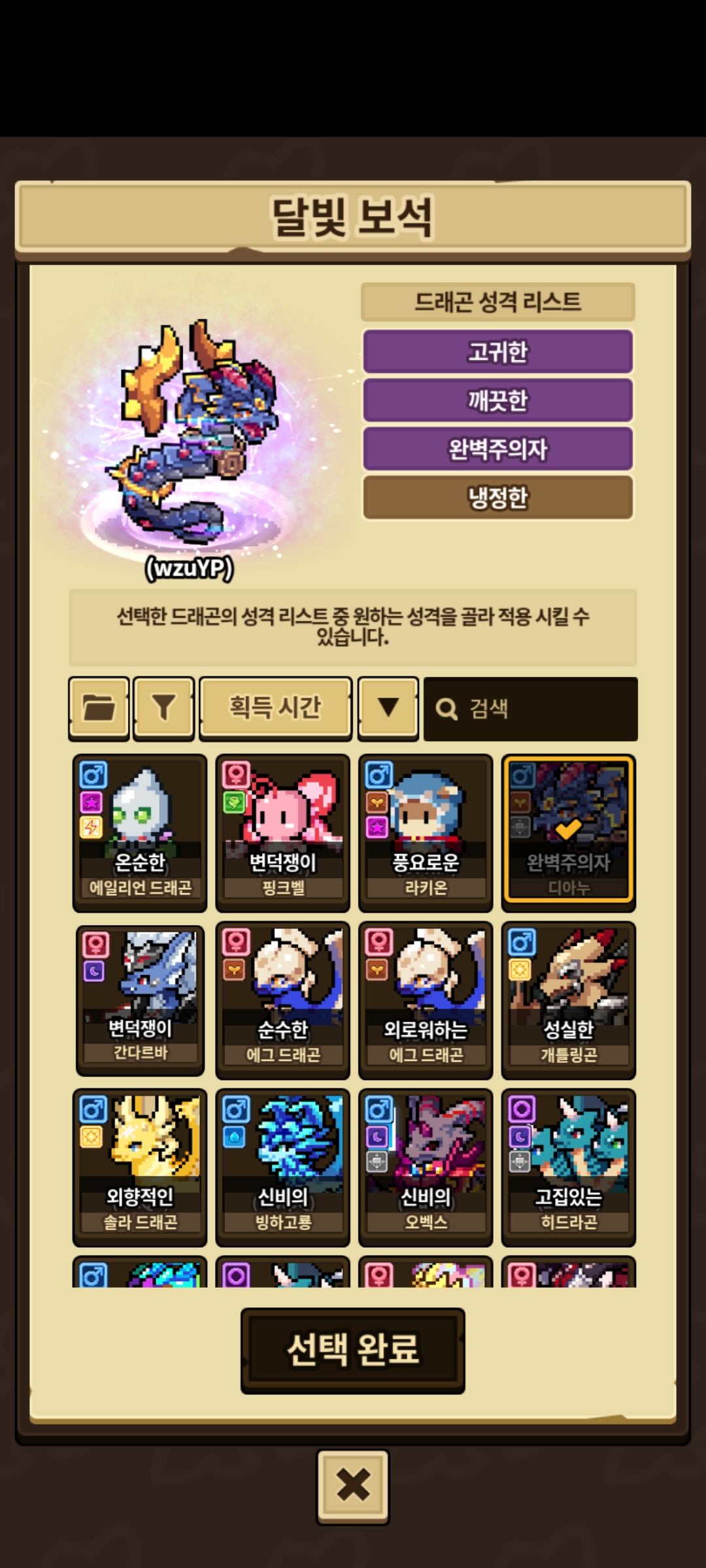Pick the 완벽주의자 personality option
Viewport: 706px width, 1568px height.
(x=497, y=449)
